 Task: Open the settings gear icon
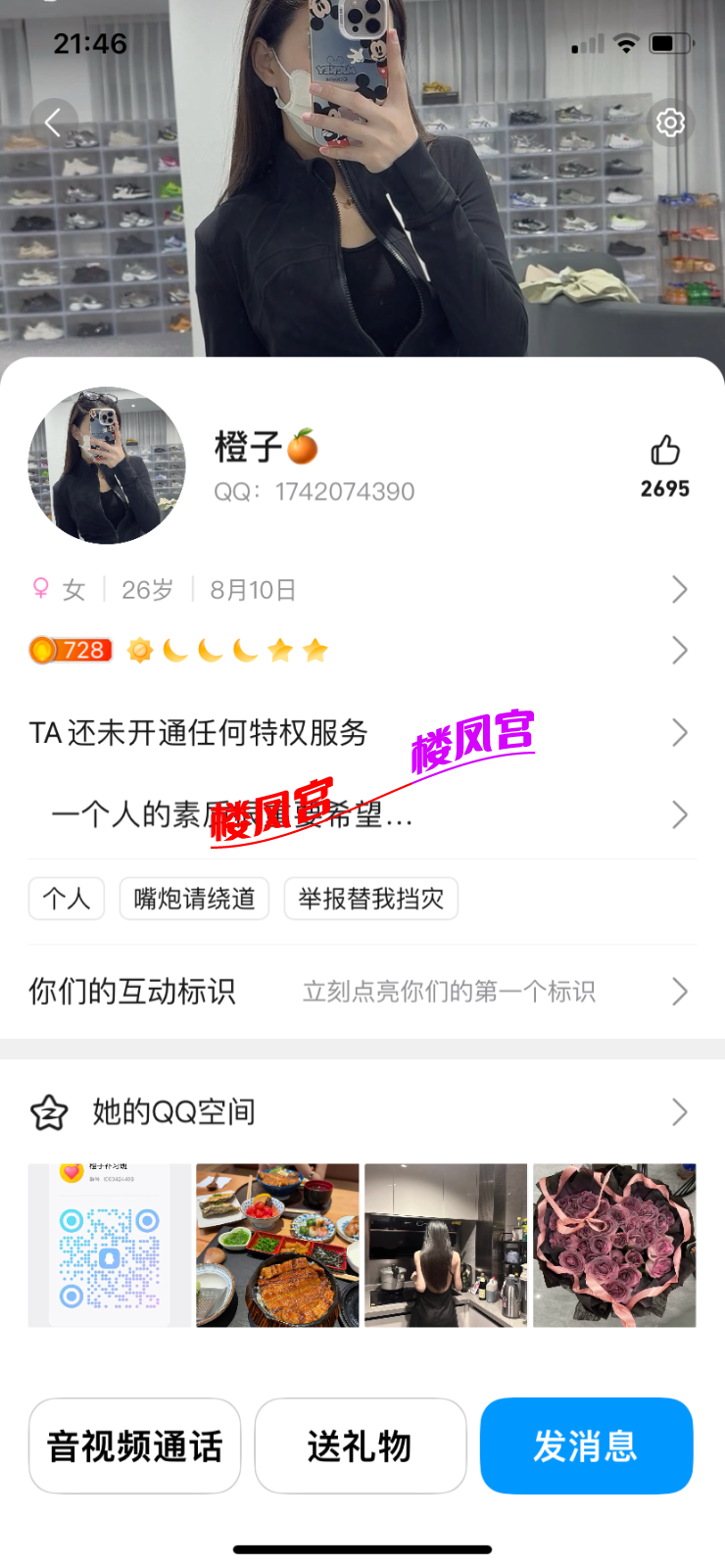670,122
